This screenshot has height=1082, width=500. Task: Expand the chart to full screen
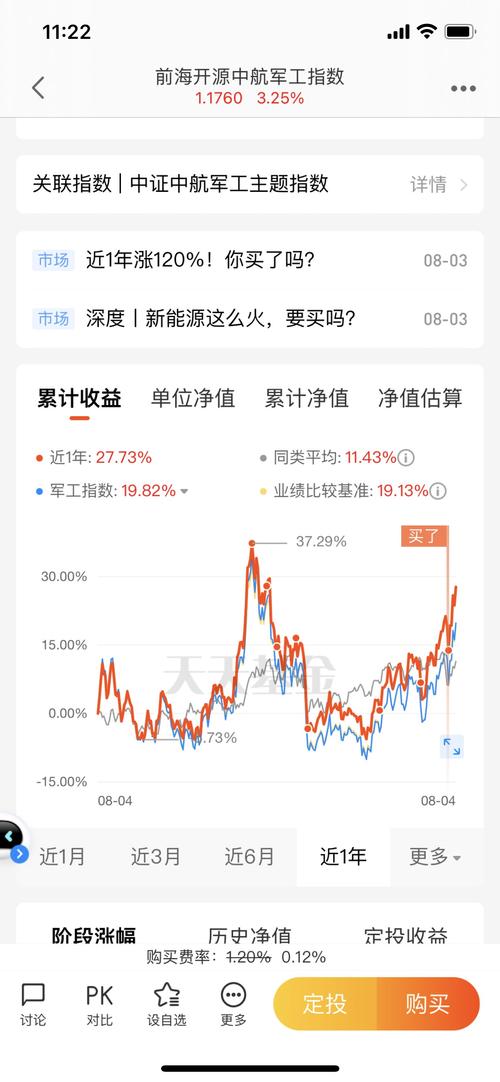[452, 746]
